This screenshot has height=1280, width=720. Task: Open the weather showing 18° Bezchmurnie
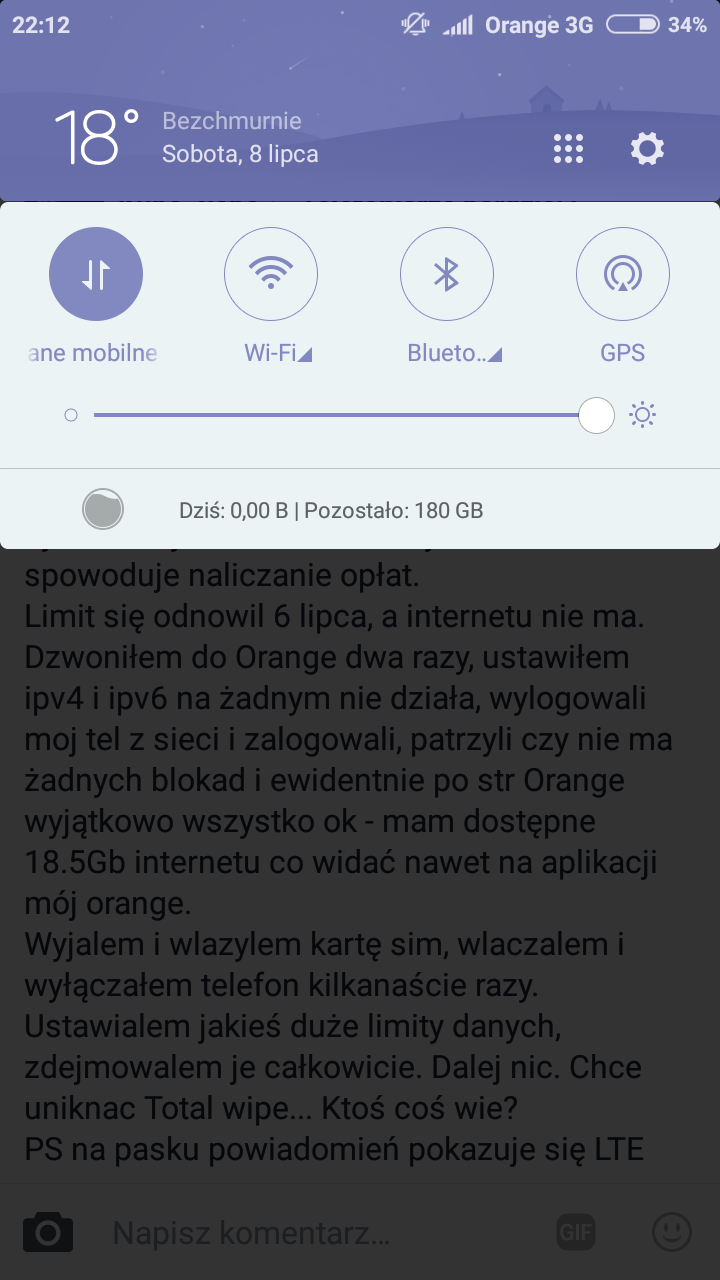click(186, 138)
